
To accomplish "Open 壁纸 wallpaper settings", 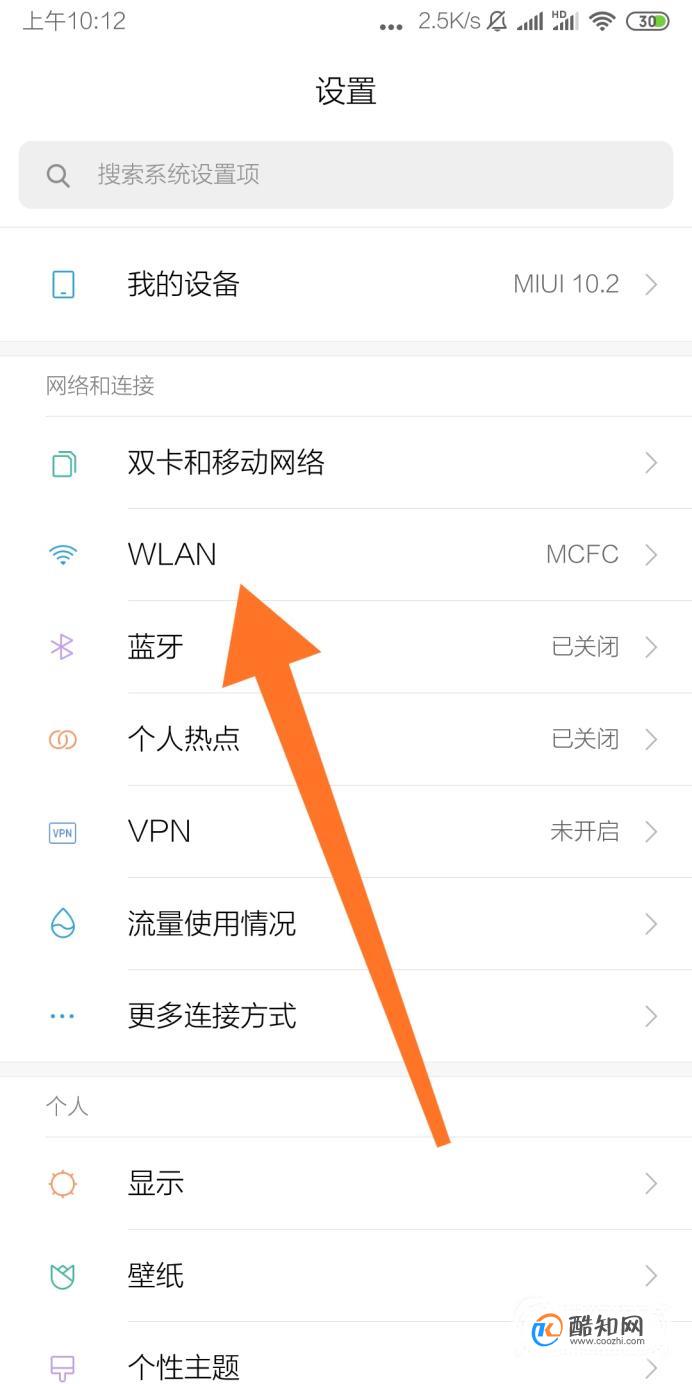I will pyautogui.click(x=345, y=1276).
